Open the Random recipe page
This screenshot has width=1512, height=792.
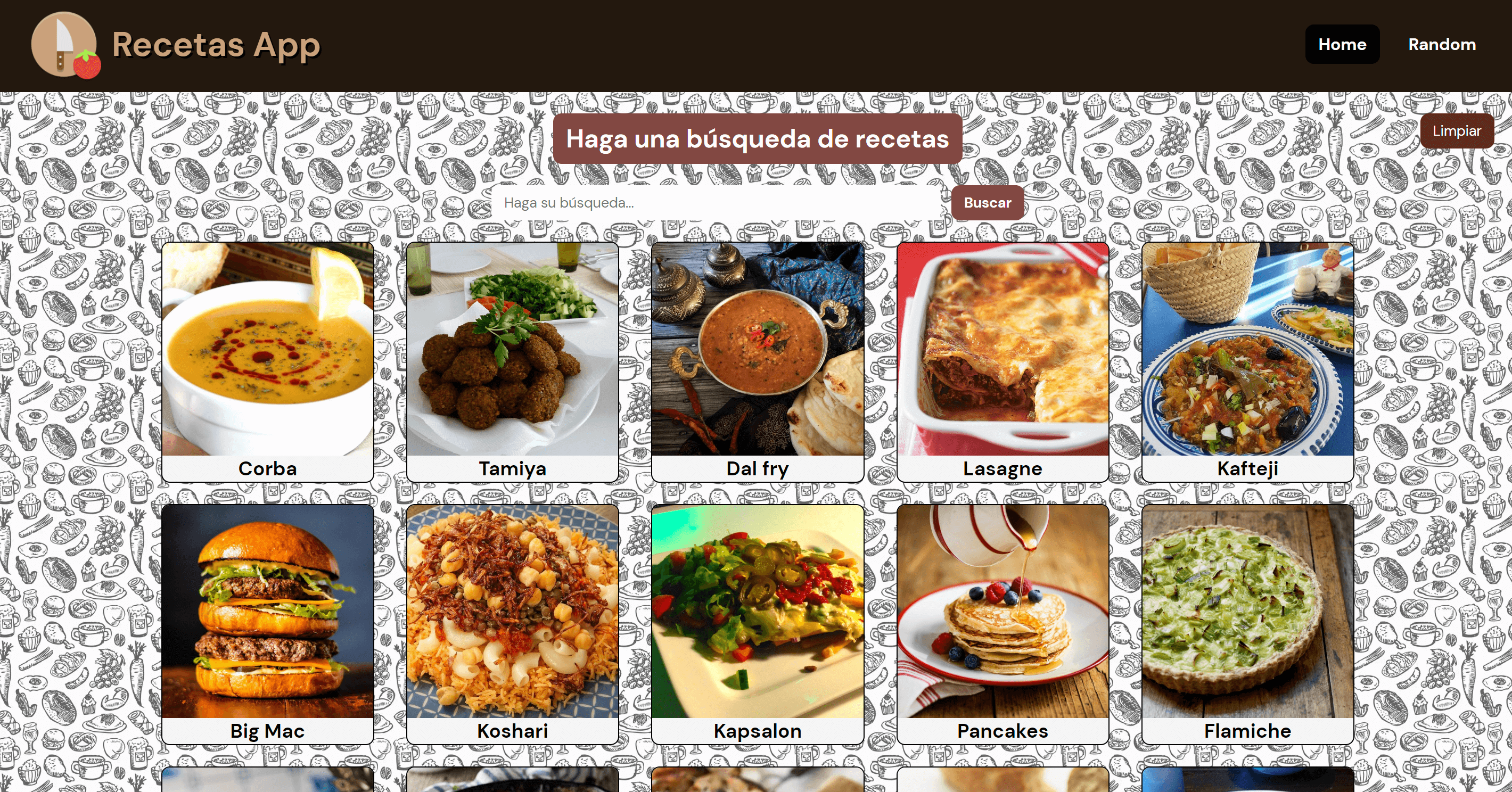pos(1442,44)
